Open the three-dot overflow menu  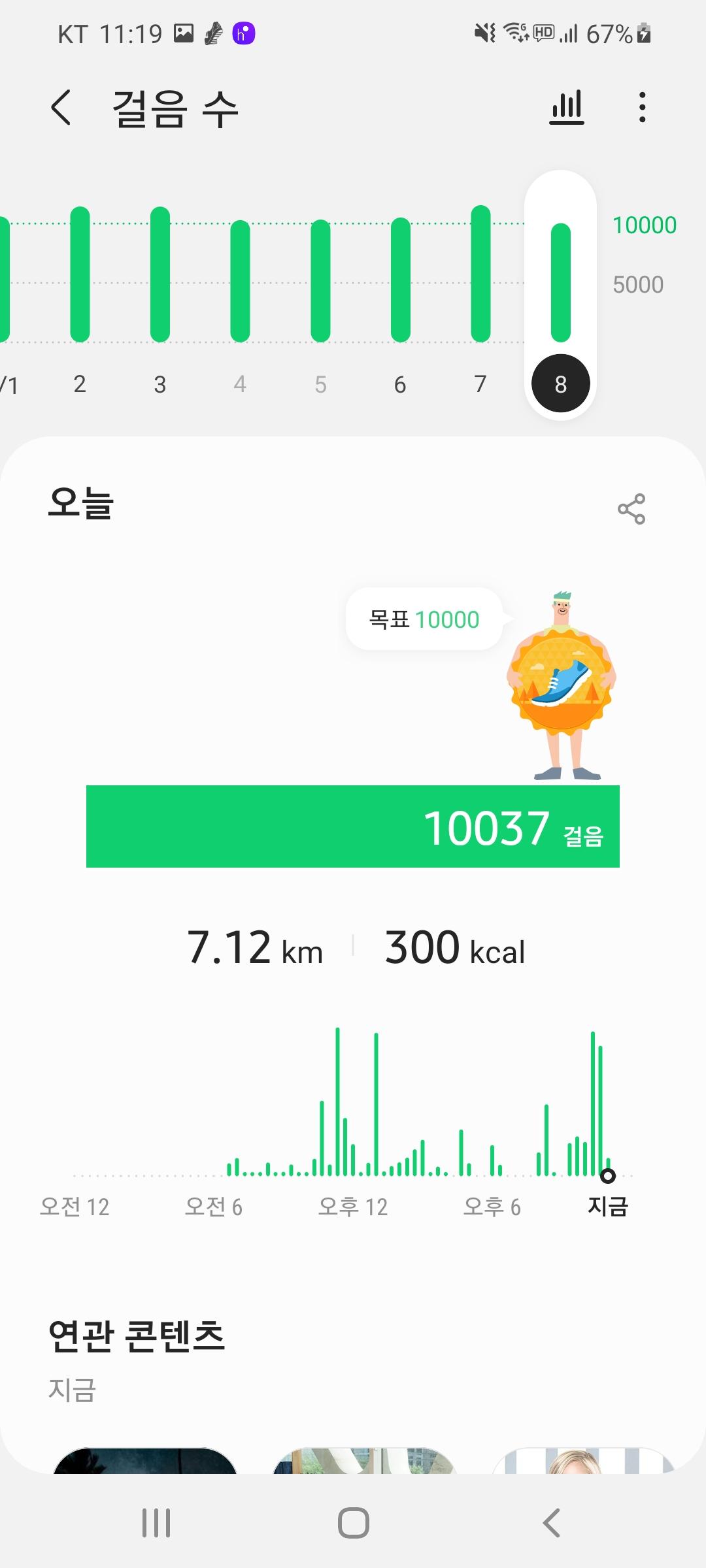643,108
